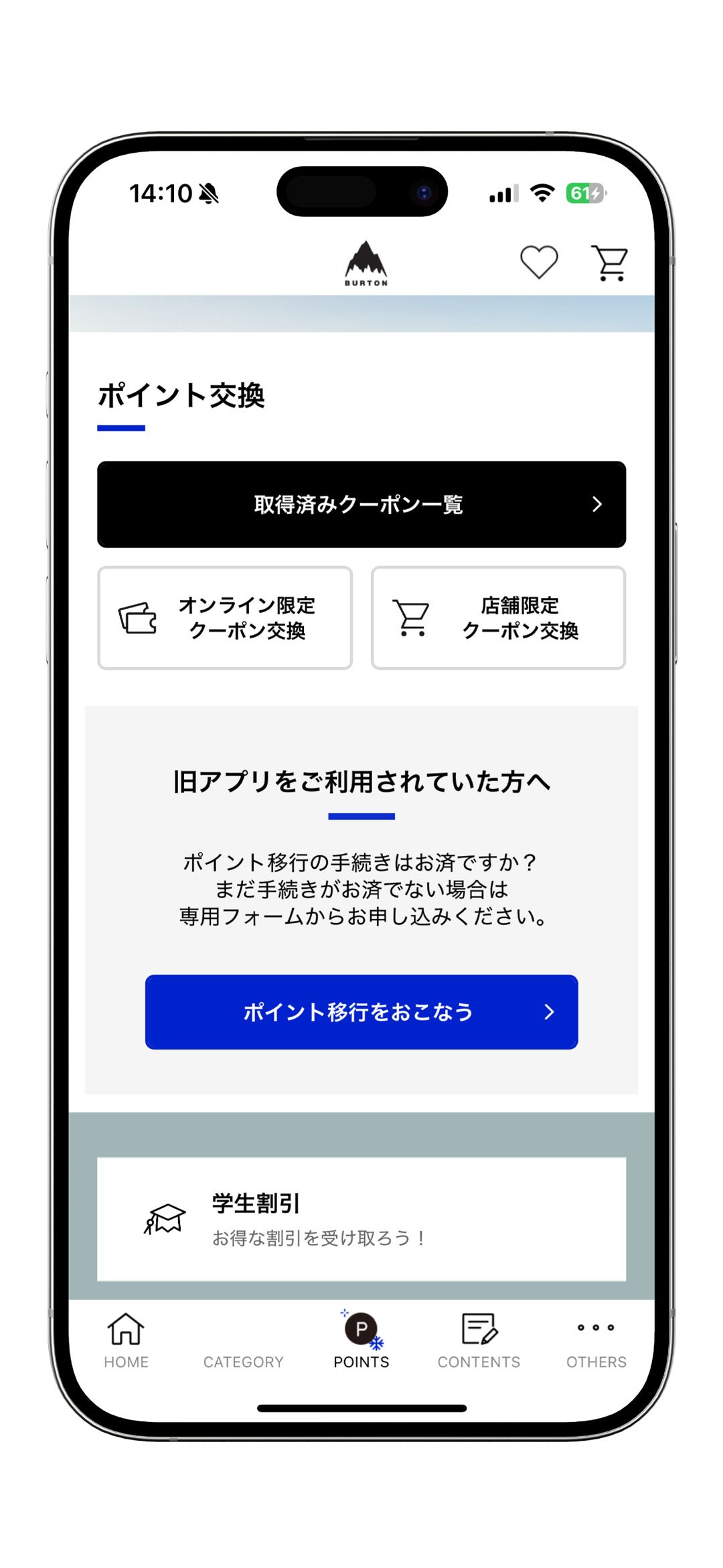723x1568 pixels.
Task: Select 店舗限定クーポン交換
Action: coord(498,618)
